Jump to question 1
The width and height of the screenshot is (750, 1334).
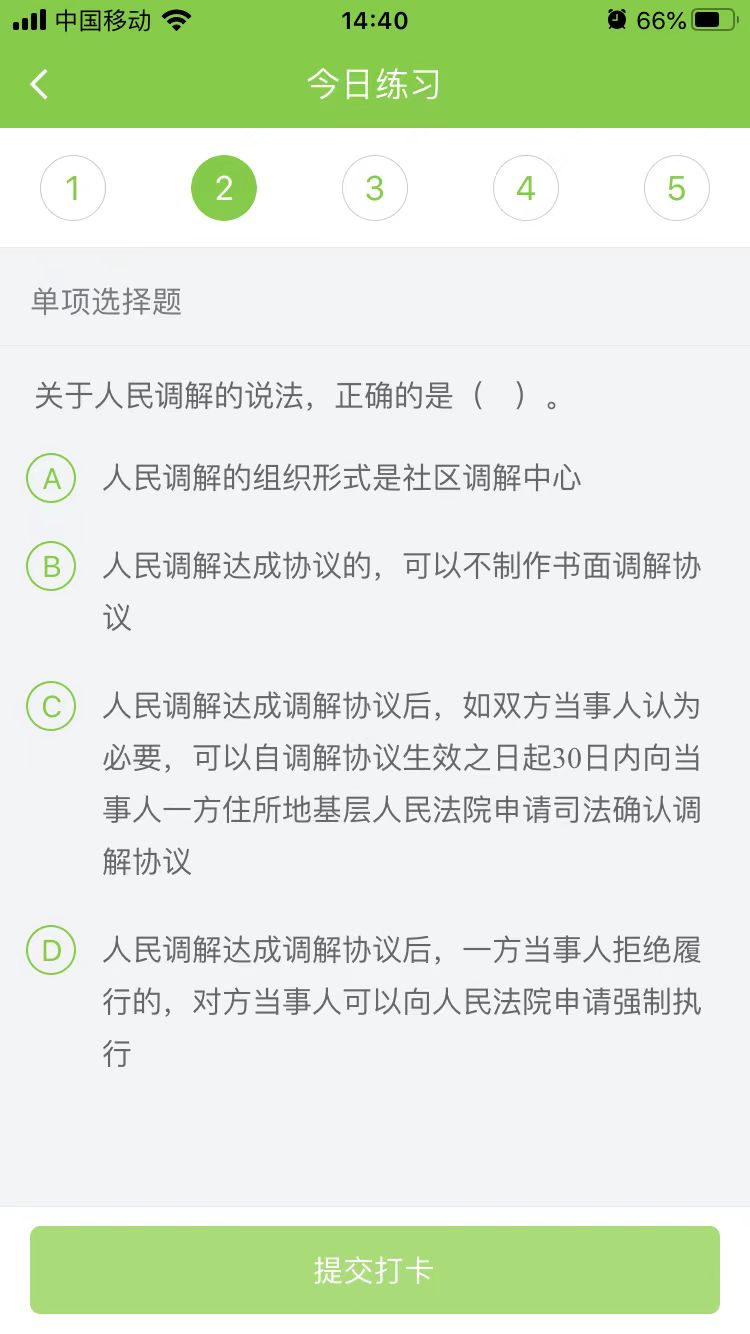[73, 188]
